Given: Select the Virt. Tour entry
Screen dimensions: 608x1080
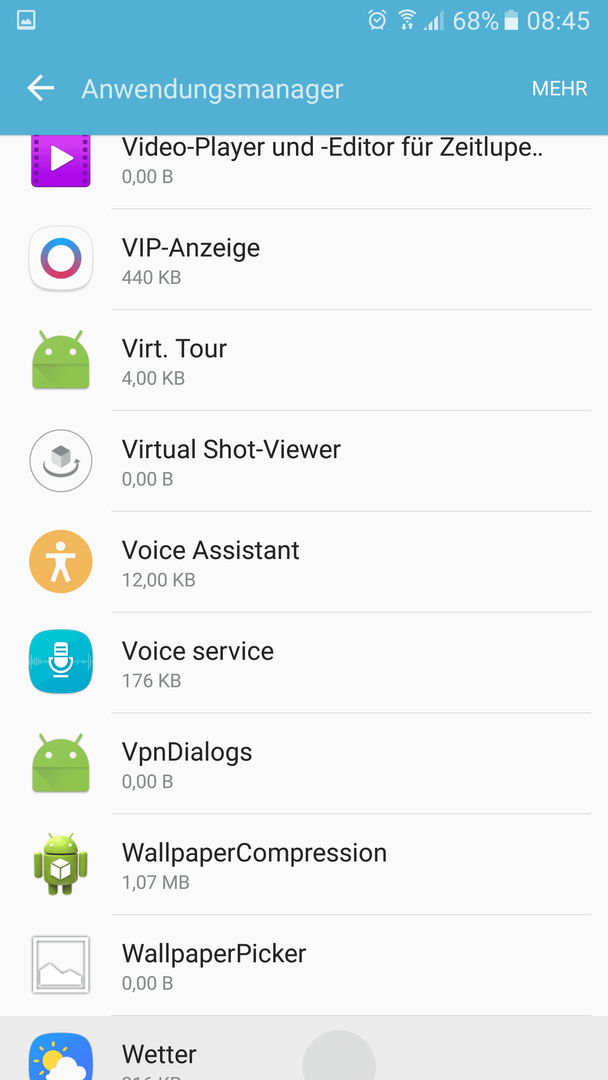Looking at the screenshot, I should coord(304,360).
